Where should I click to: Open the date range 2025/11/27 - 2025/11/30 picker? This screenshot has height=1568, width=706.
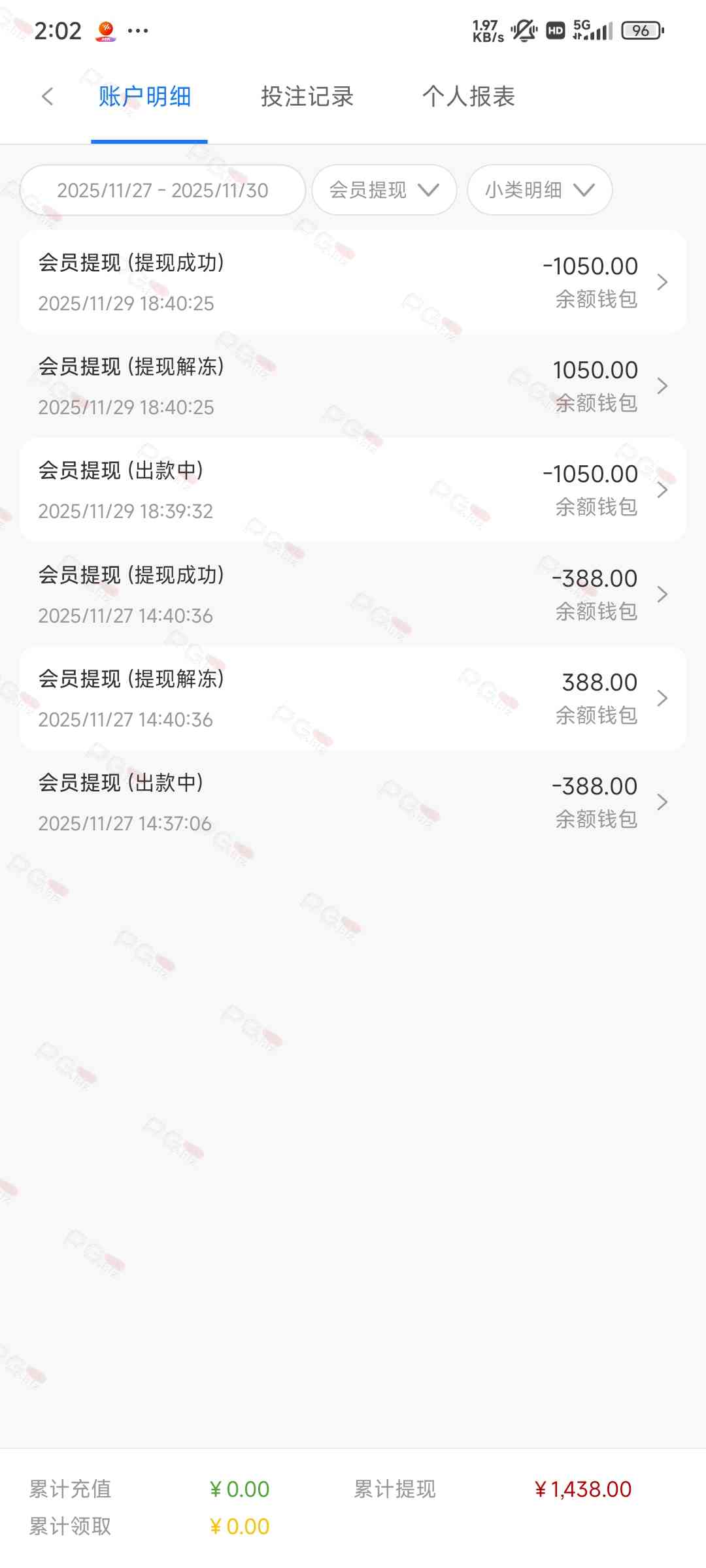163,190
